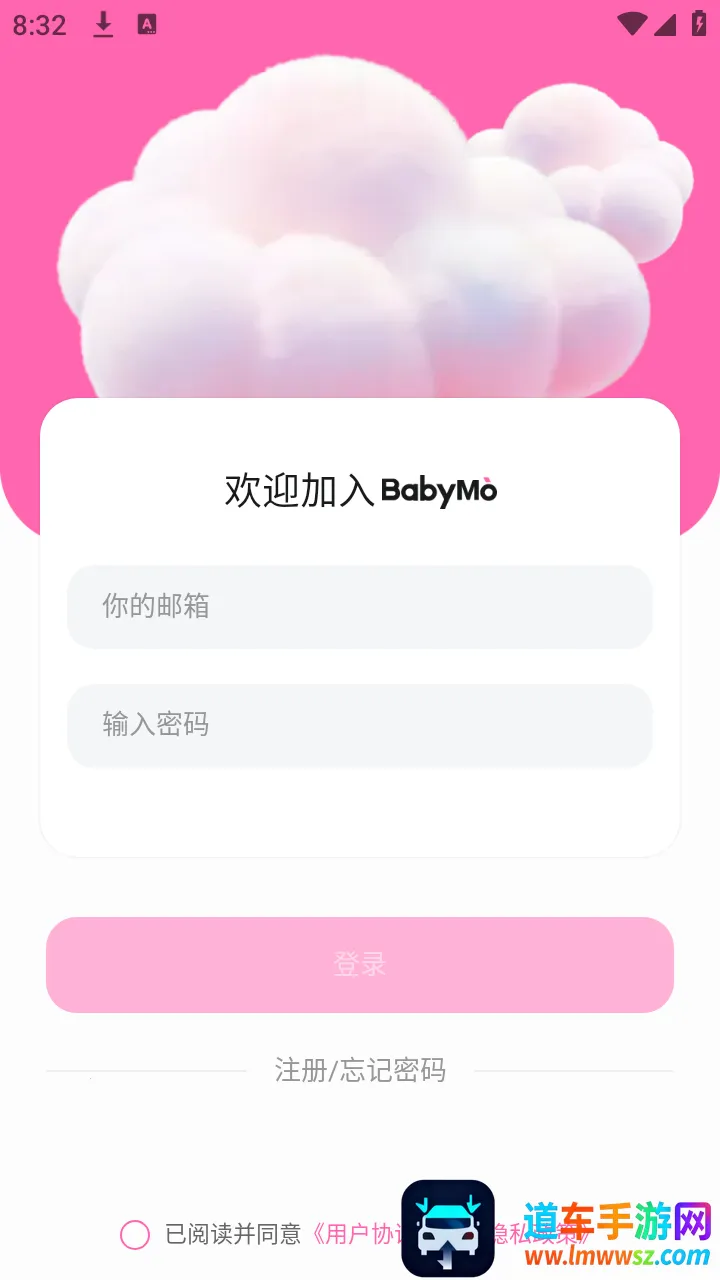The height and width of the screenshot is (1280, 720).
Task: Tap the email (你的邮箱) field
Action: (360, 606)
